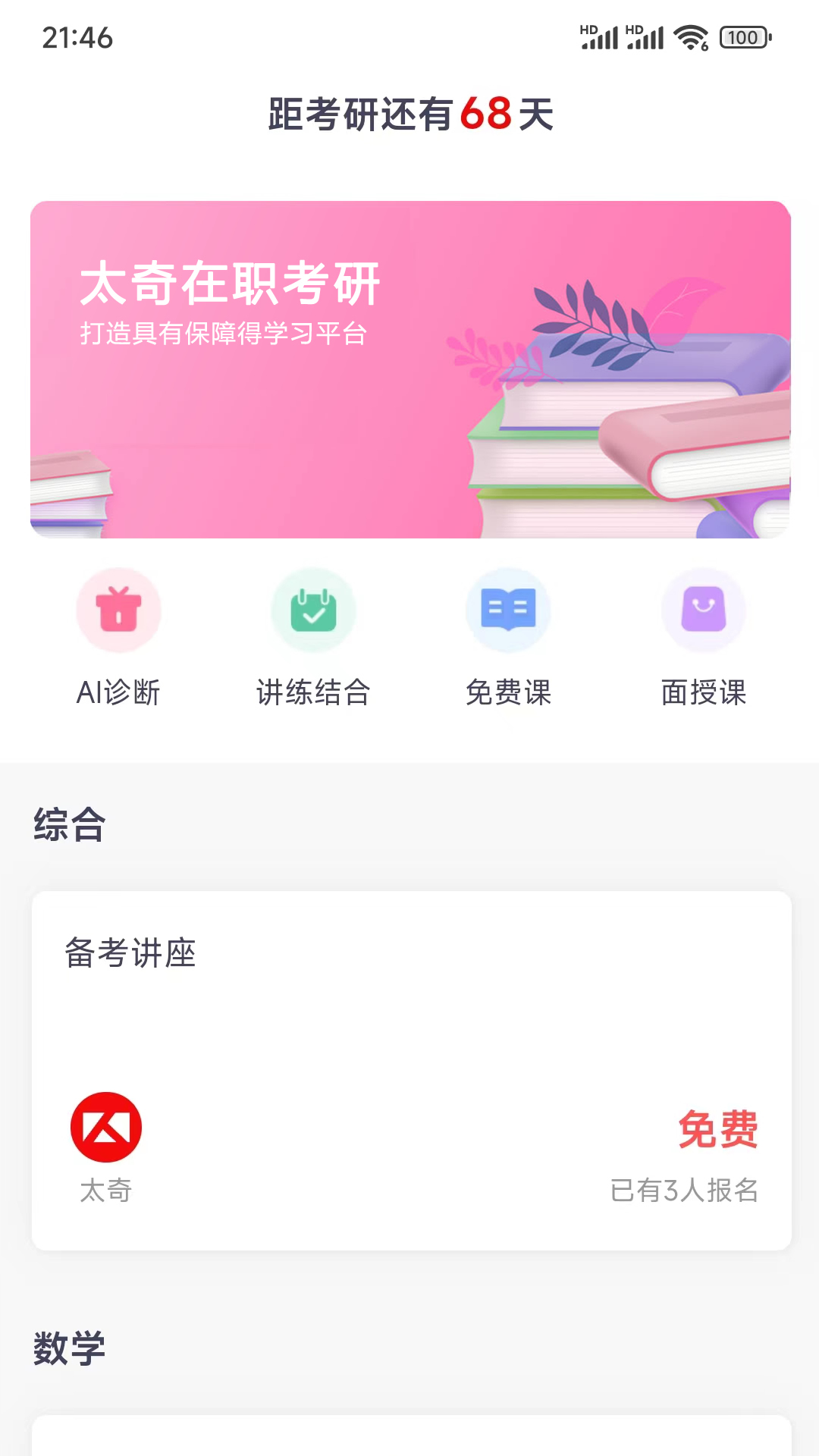
Task: Click the countdown showing 68 days
Action: point(409,114)
